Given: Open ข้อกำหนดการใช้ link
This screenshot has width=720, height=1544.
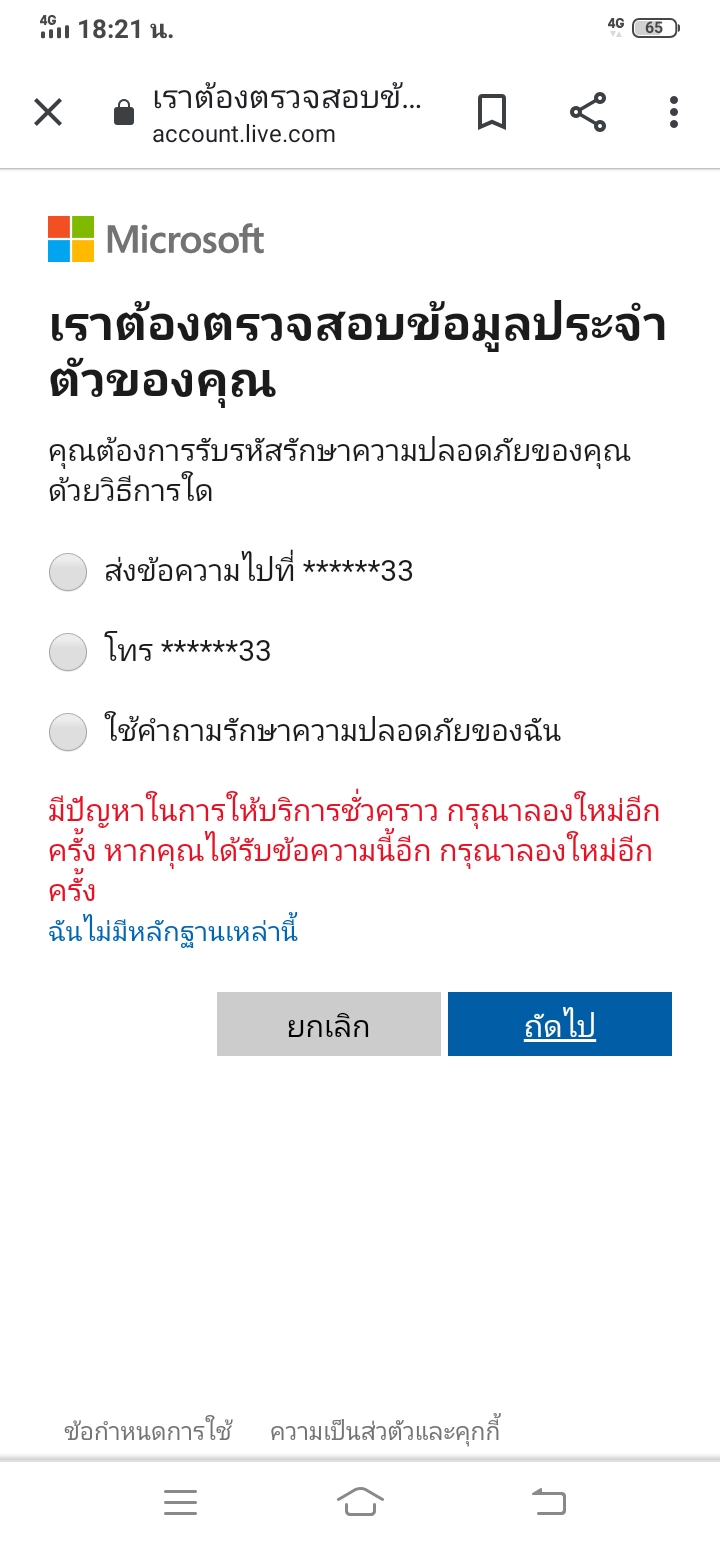Looking at the screenshot, I should click(148, 1431).
